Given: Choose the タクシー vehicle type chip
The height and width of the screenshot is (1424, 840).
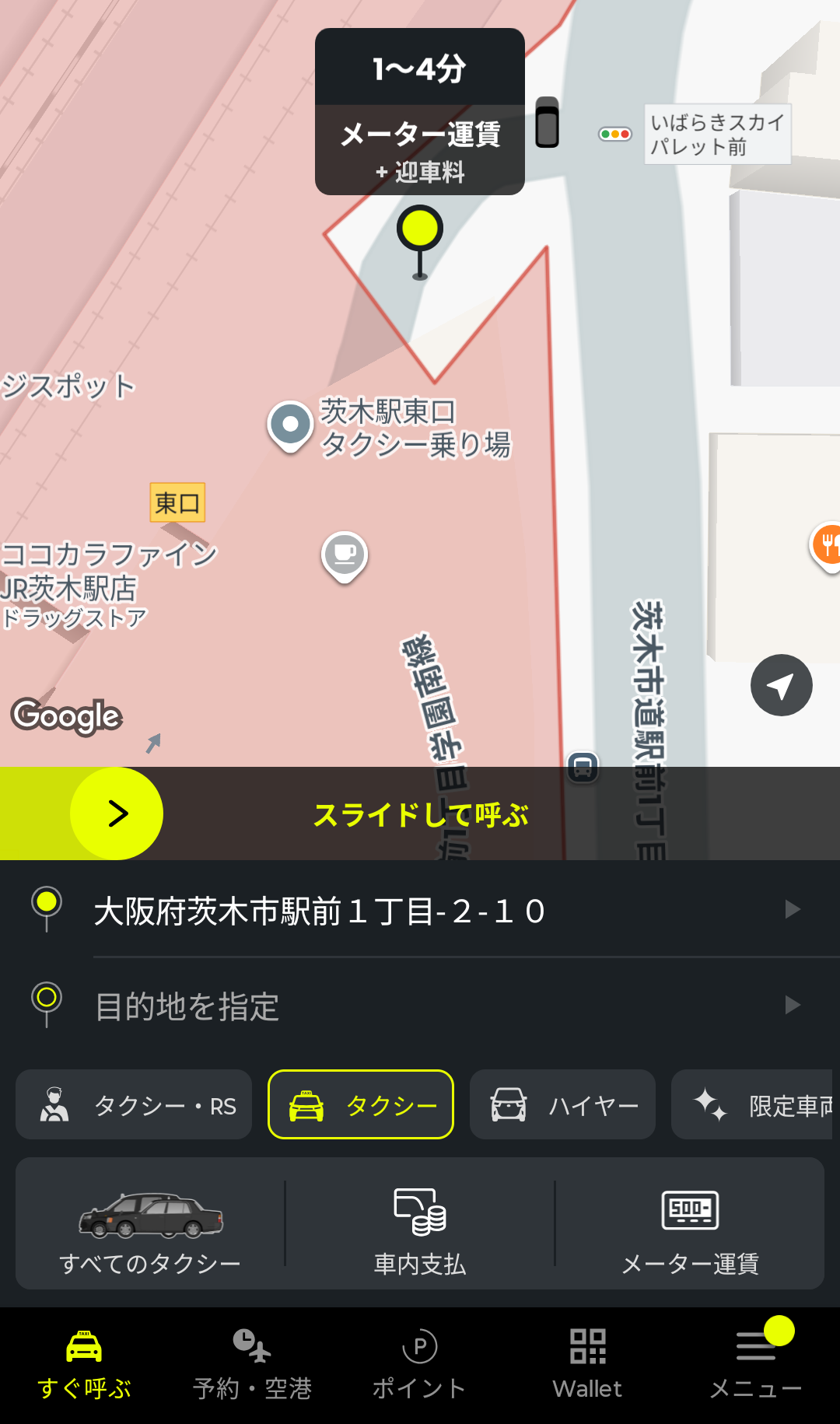Looking at the screenshot, I should pos(361,1104).
